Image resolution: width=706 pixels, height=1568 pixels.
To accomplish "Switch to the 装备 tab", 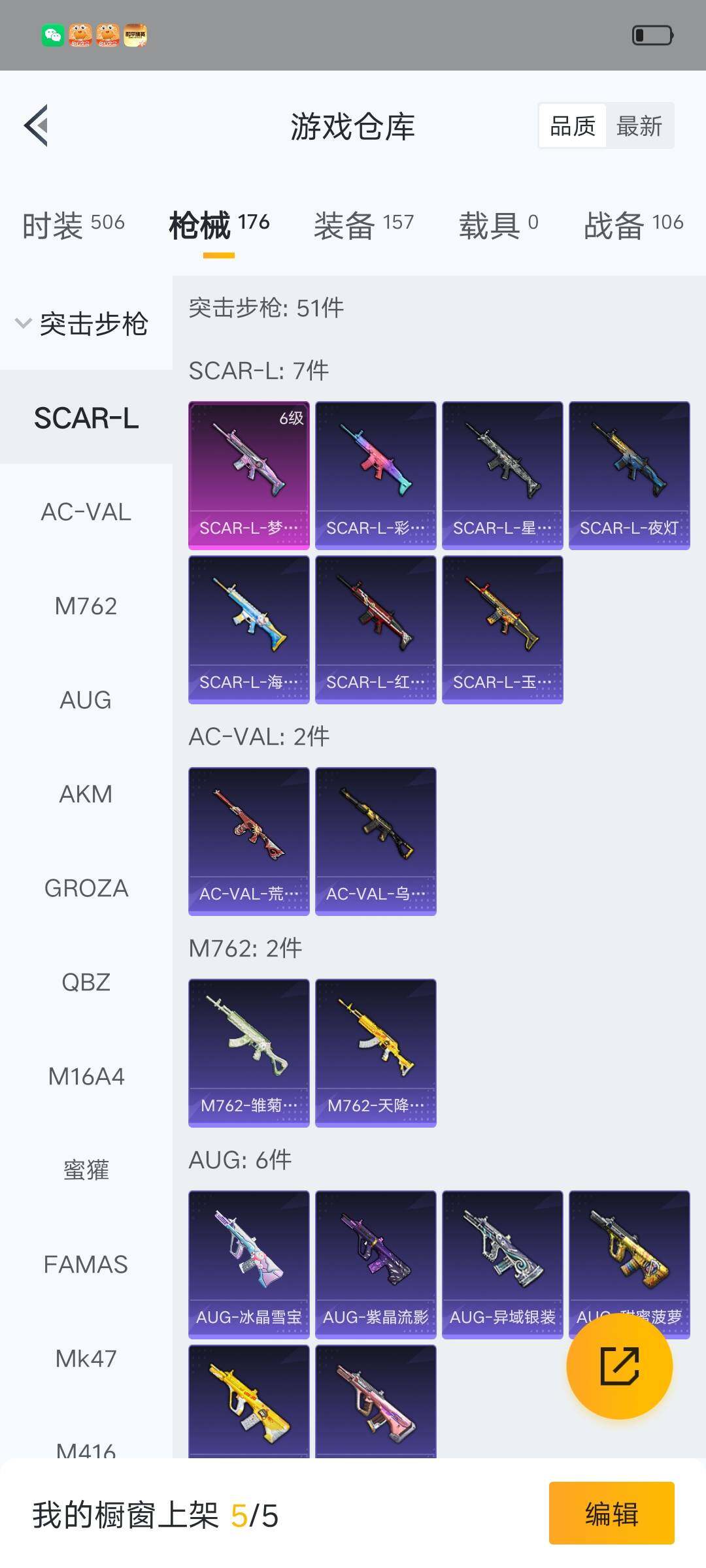I will click(x=363, y=225).
